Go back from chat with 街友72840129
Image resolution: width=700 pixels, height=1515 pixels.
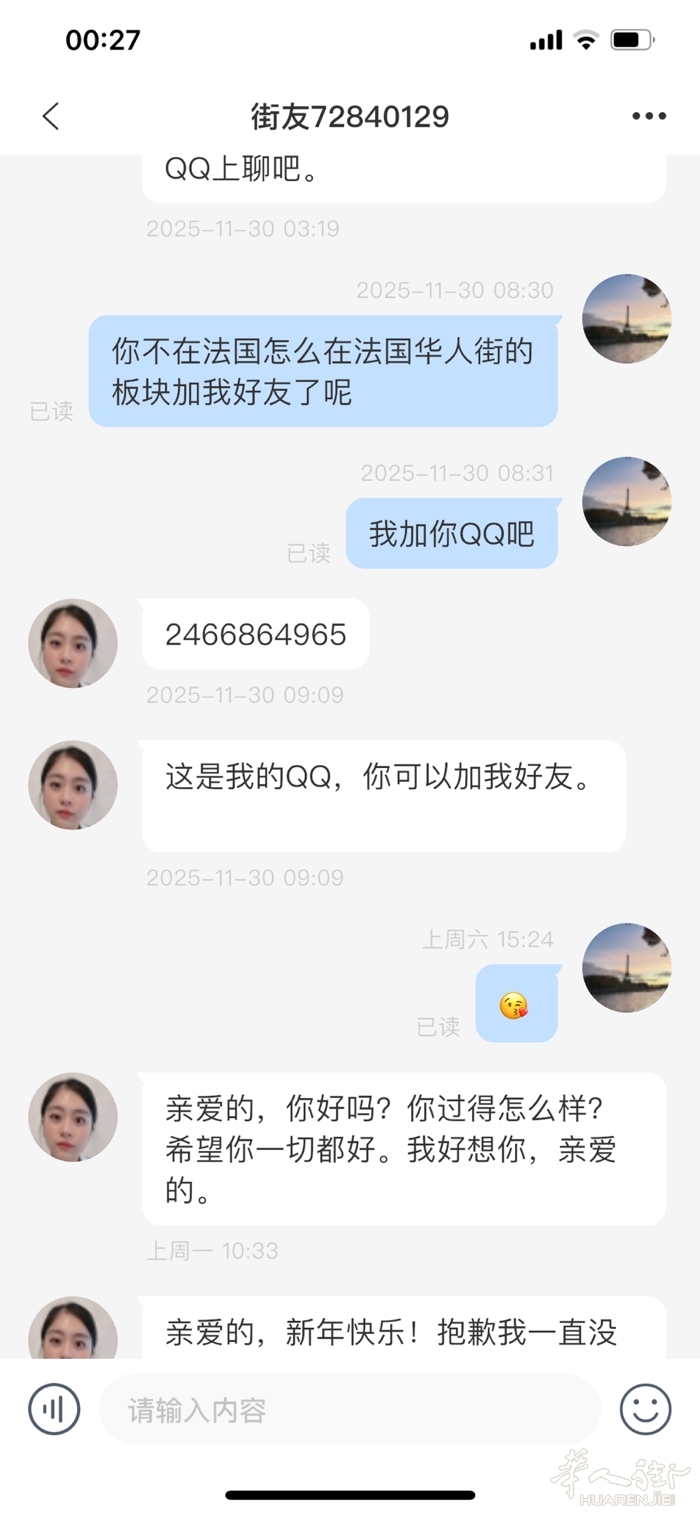[51, 117]
